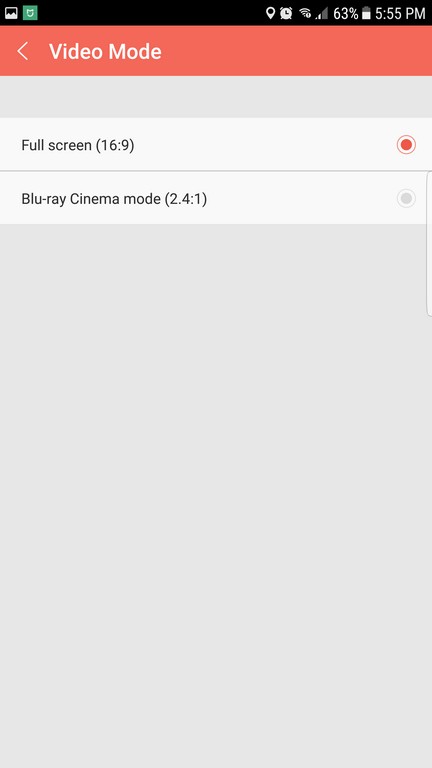Choose Blu-ray Cinema mode (2.4:1) radio button

(x=406, y=198)
